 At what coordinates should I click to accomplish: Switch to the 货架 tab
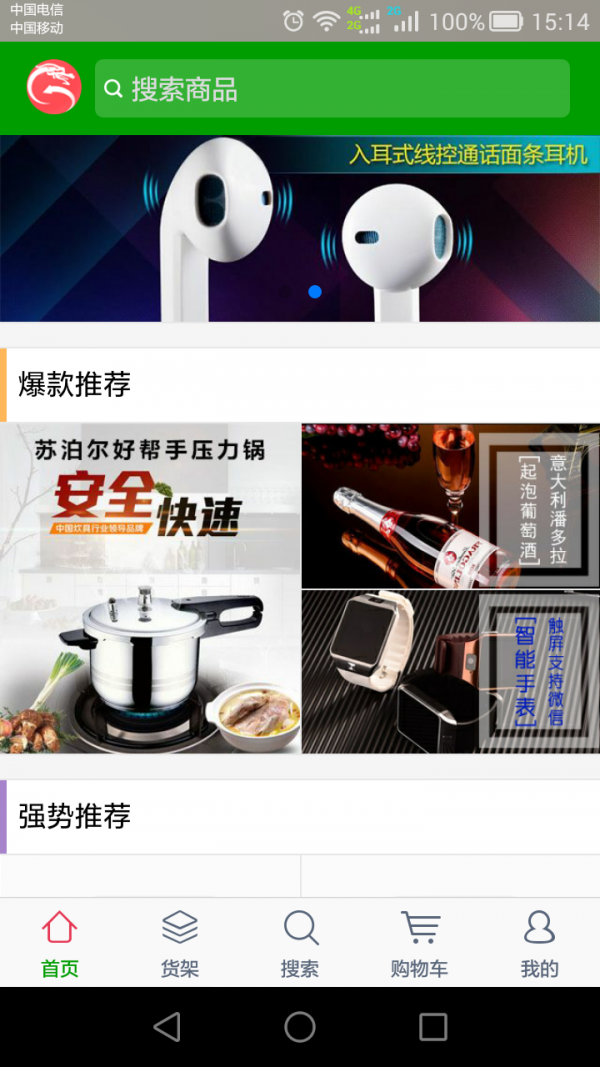pos(180,943)
